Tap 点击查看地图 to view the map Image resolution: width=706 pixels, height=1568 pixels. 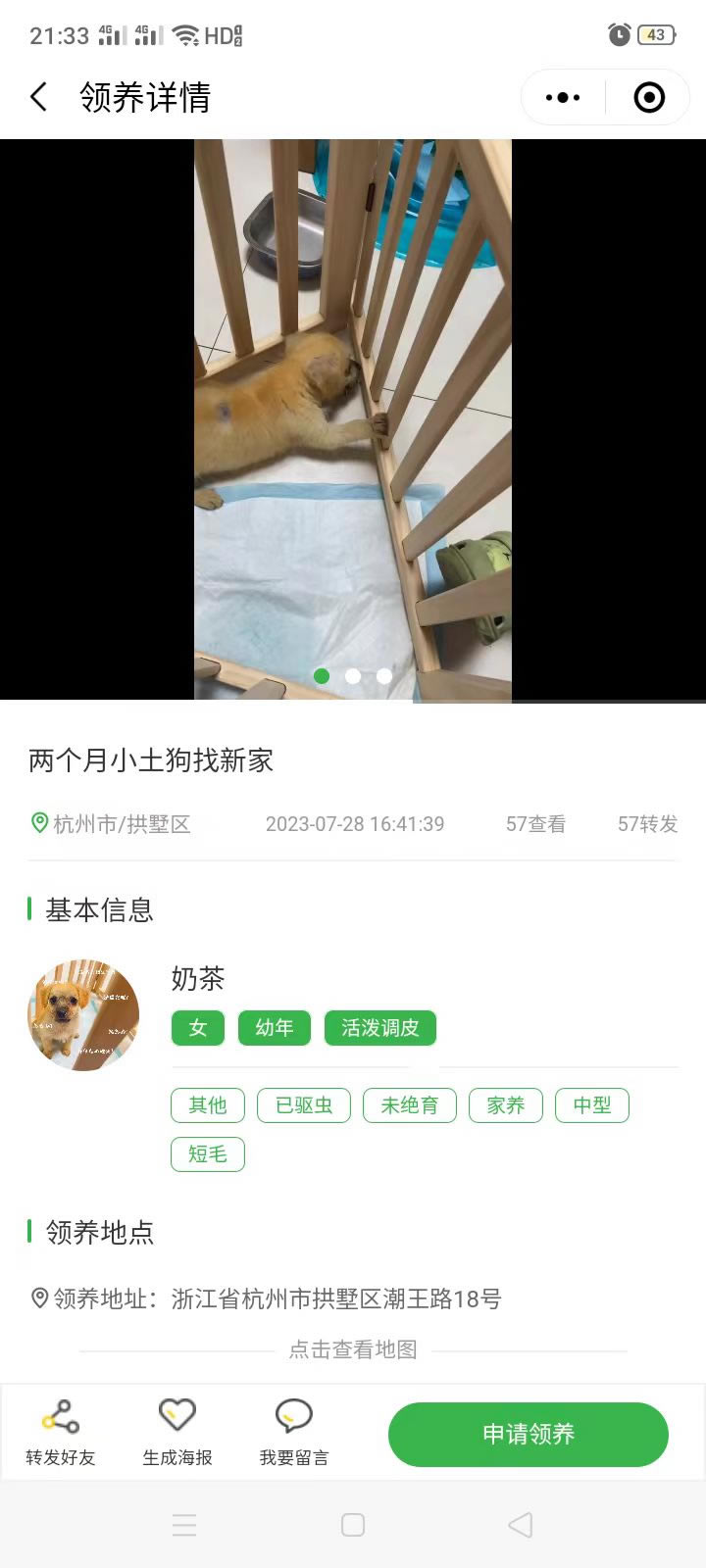pos(353,1349)
